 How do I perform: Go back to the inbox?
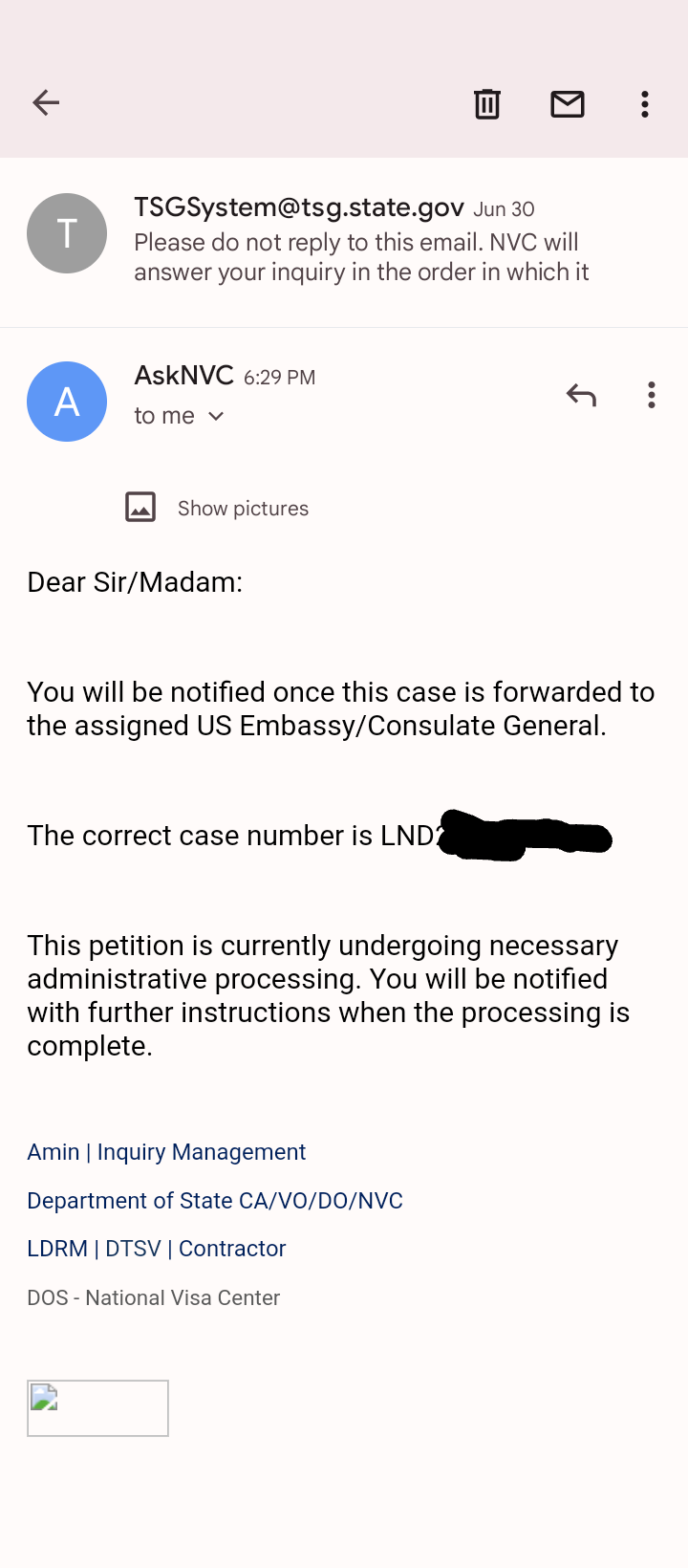point(46,102)
